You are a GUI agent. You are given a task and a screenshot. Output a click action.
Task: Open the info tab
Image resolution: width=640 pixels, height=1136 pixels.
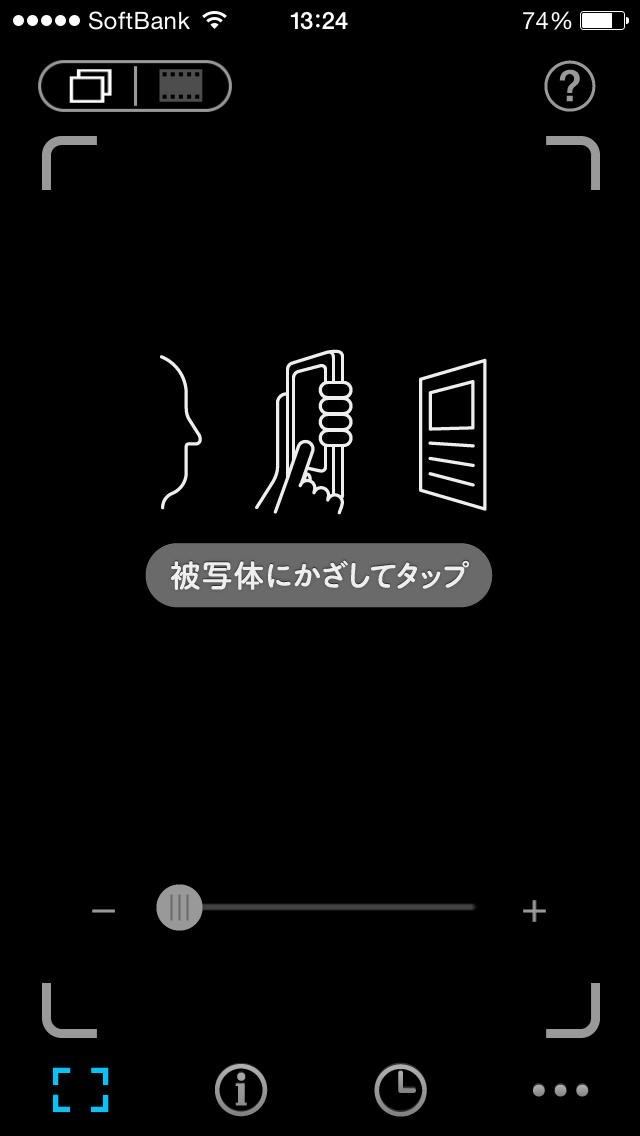pyautogui.click(x=240, y=1089)
